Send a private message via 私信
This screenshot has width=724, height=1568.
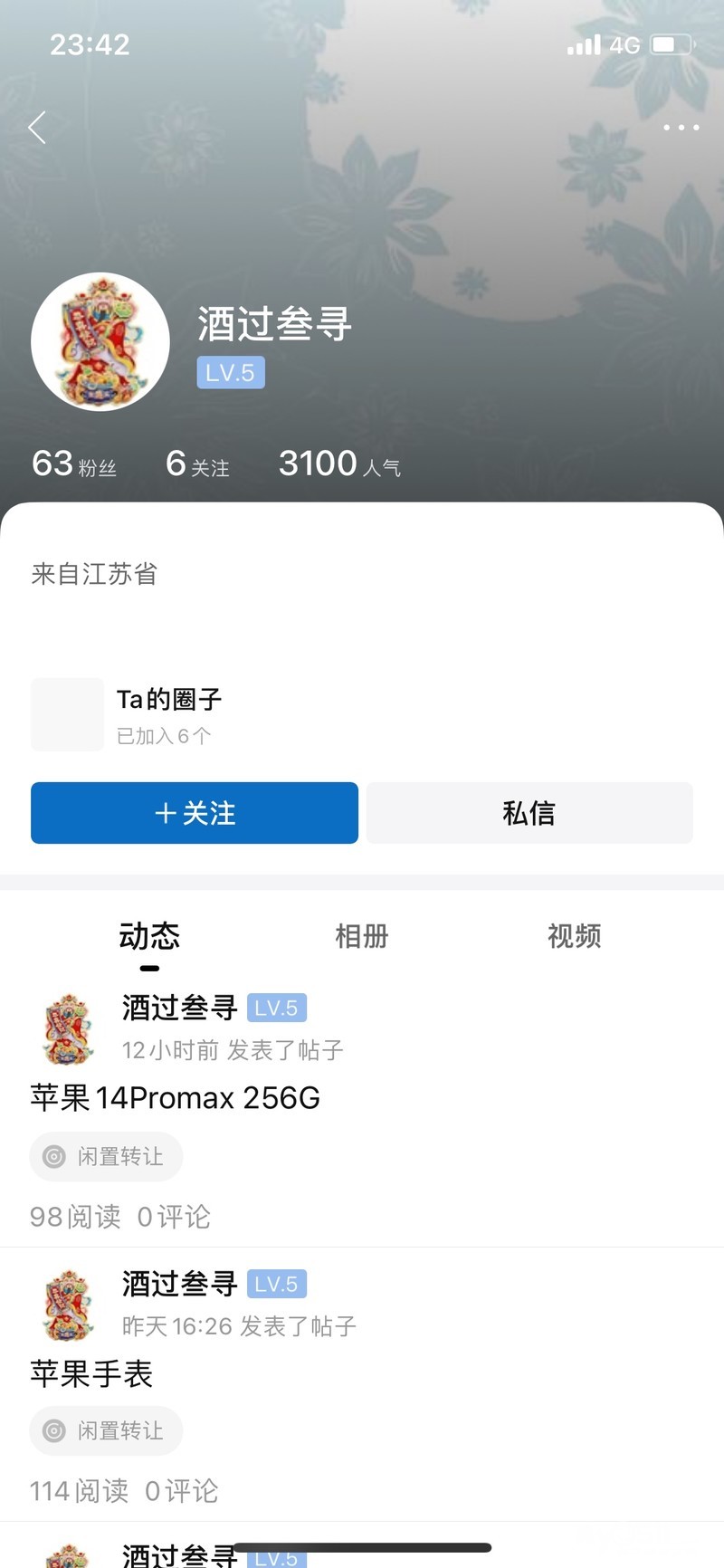(529, 813)
